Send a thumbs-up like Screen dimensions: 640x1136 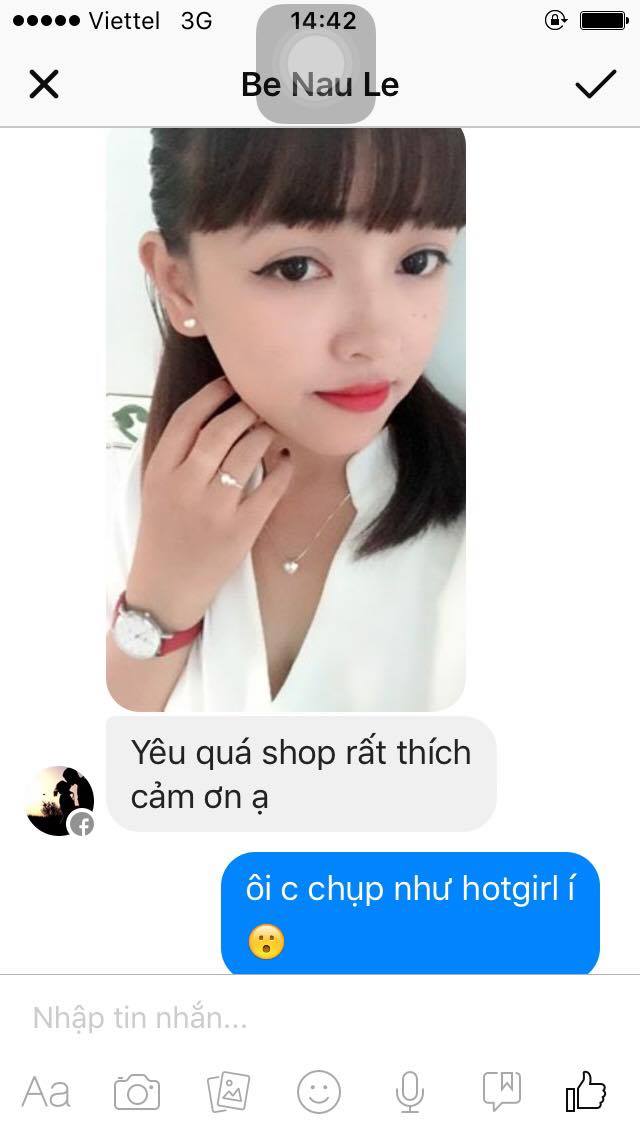click(x=586, y=1092)
